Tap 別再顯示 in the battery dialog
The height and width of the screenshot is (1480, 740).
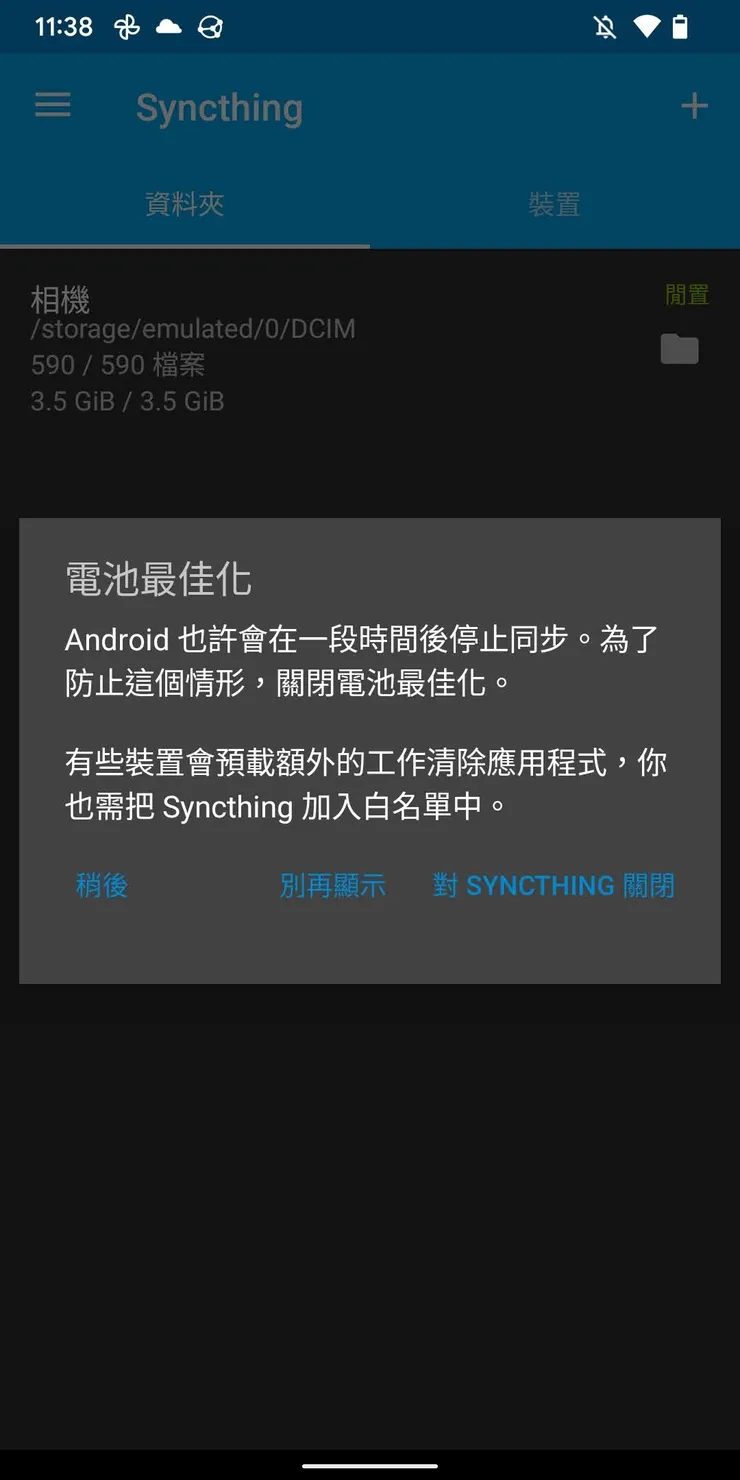pyautogui.click(x=333, y=885)
